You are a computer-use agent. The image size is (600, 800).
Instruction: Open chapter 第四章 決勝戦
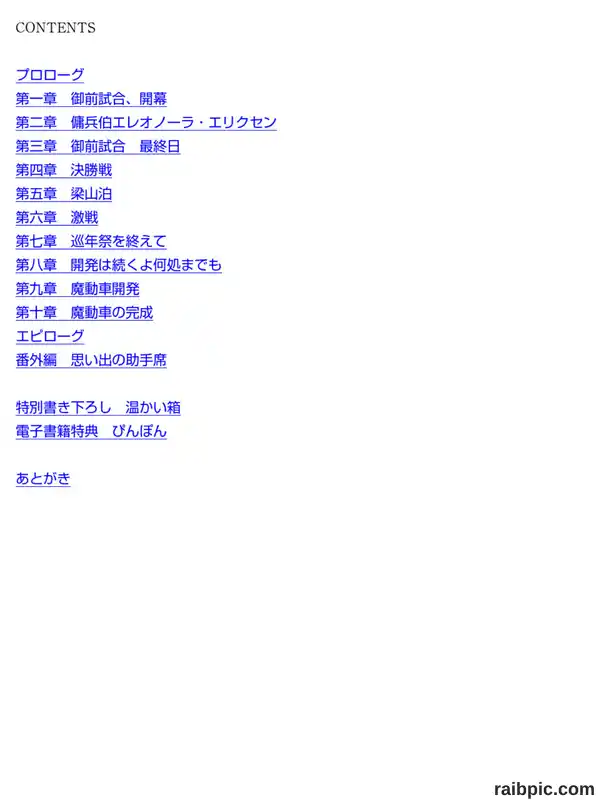(x=64, y=170)
